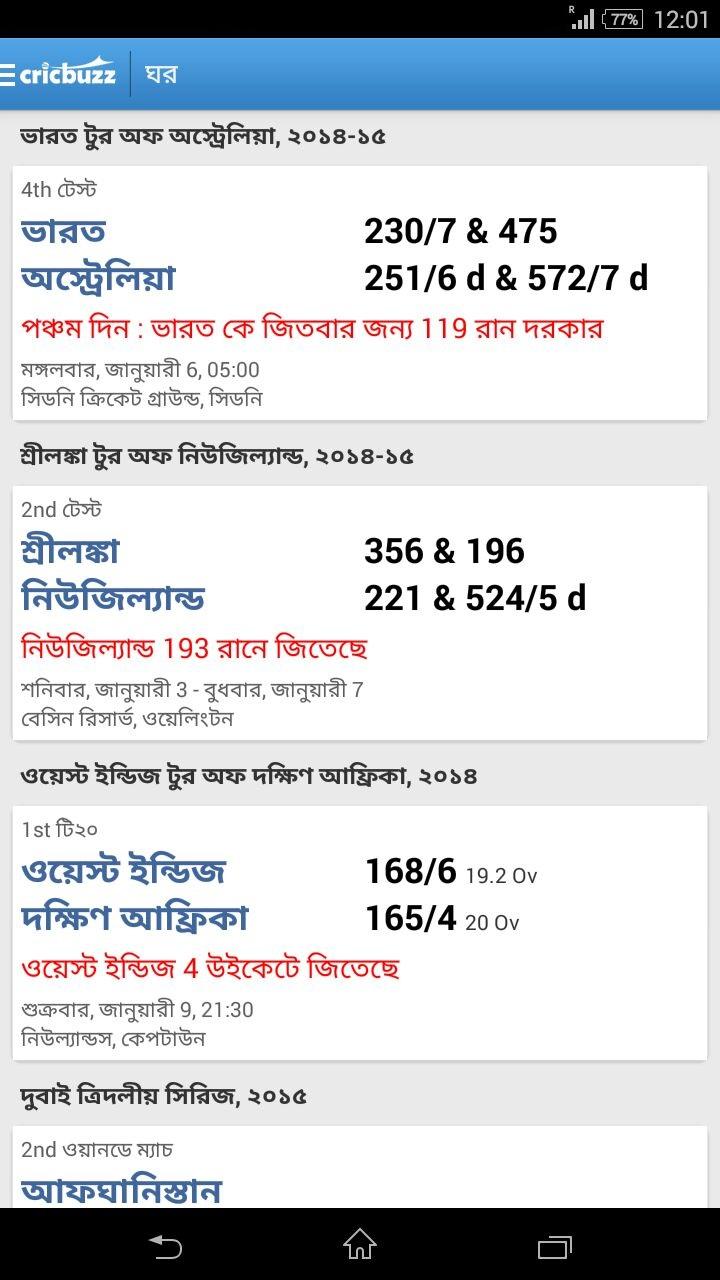Open the Afghanistan 2nd ODI match card
The image size is (720, 1280).
tap(360, 1167)
